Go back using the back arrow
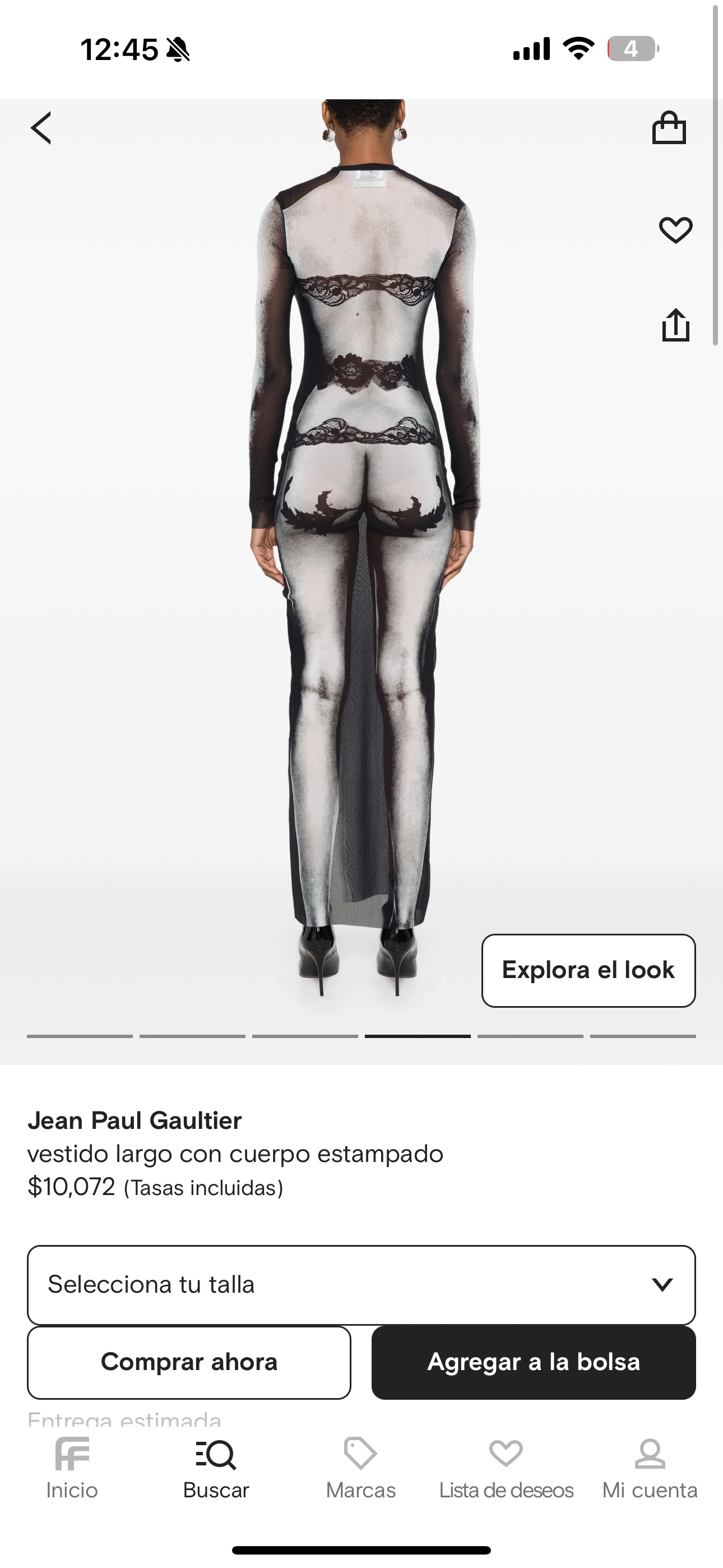 (41, 128)
